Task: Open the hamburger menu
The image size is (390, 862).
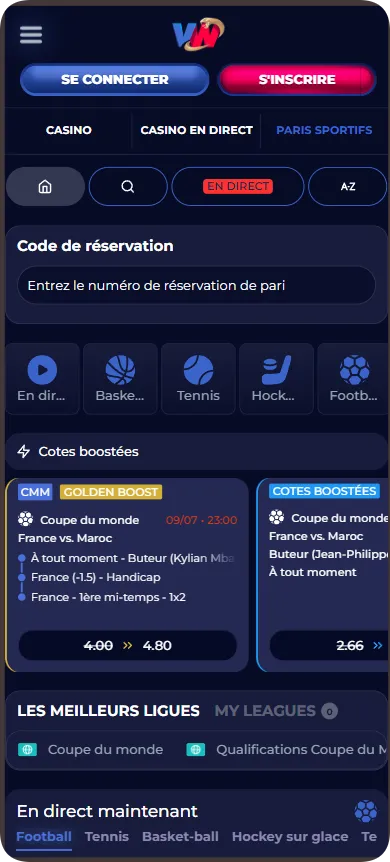Action: pos(31,35)
